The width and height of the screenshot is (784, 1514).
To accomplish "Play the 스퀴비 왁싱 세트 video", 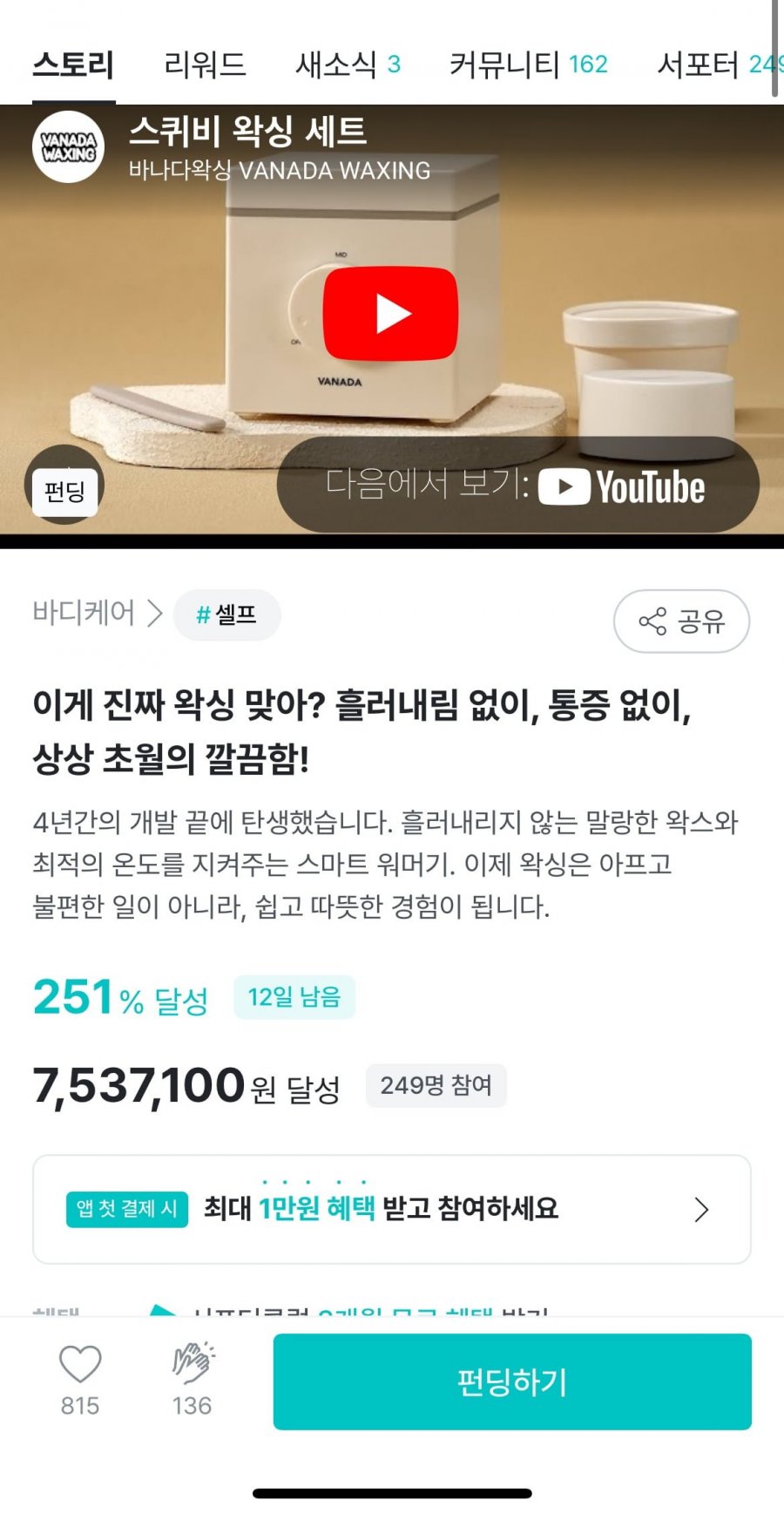I will point(390,314).
